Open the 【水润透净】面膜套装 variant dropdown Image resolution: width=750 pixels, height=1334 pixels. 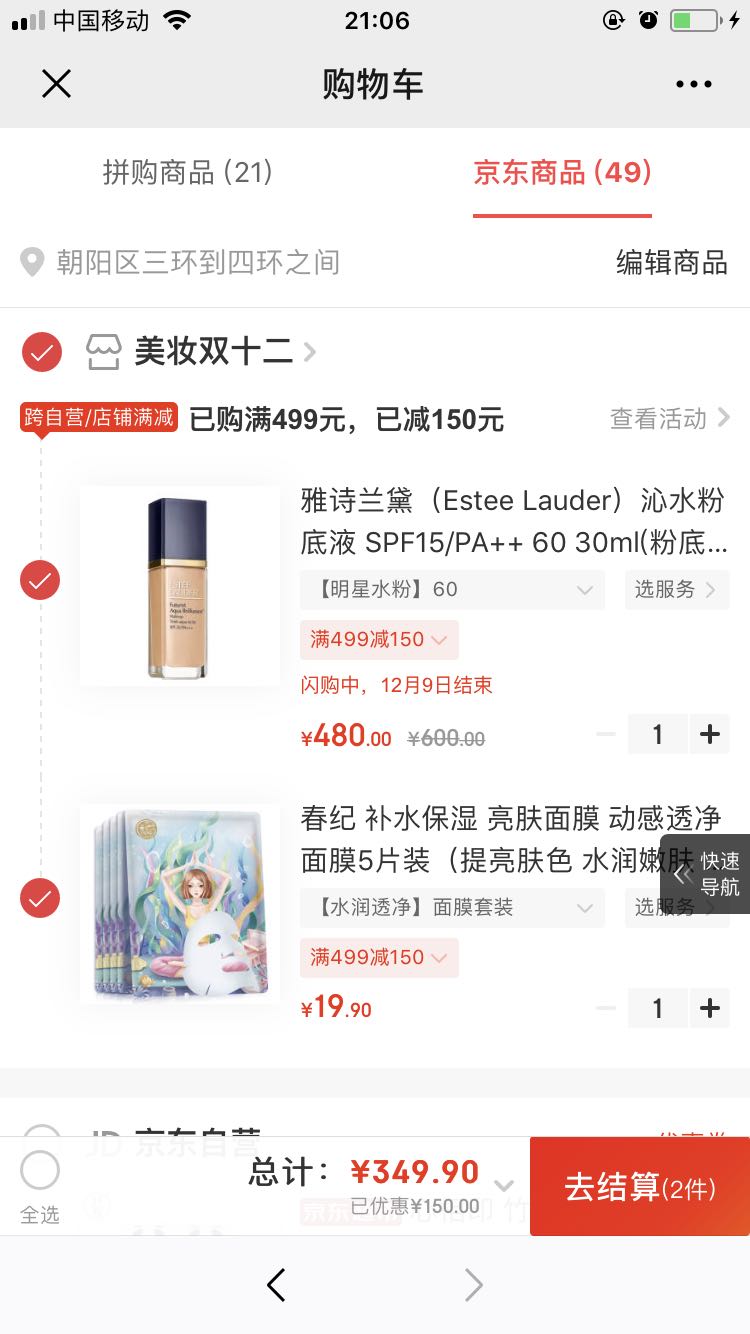452,908
